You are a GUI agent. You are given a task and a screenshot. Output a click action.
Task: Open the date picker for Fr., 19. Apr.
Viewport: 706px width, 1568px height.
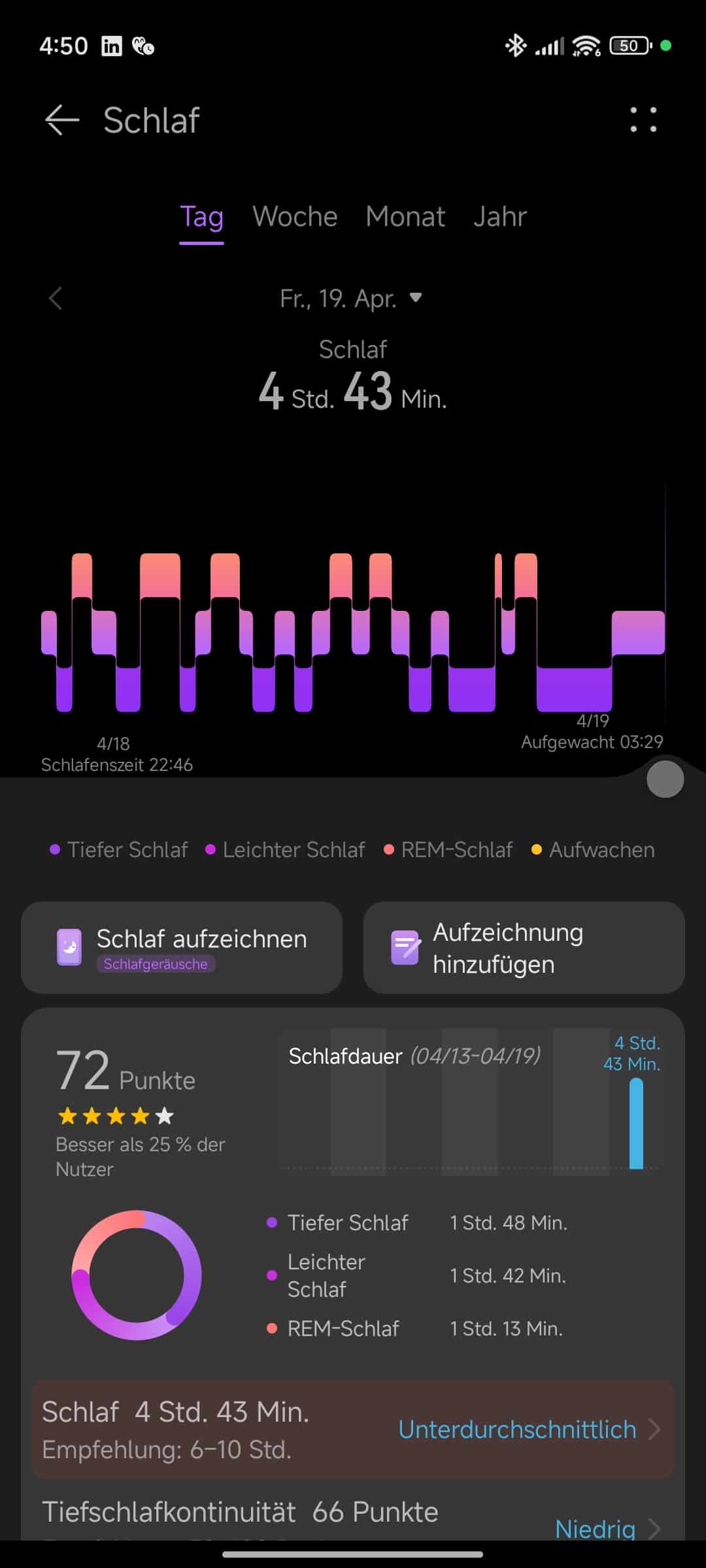351,299
